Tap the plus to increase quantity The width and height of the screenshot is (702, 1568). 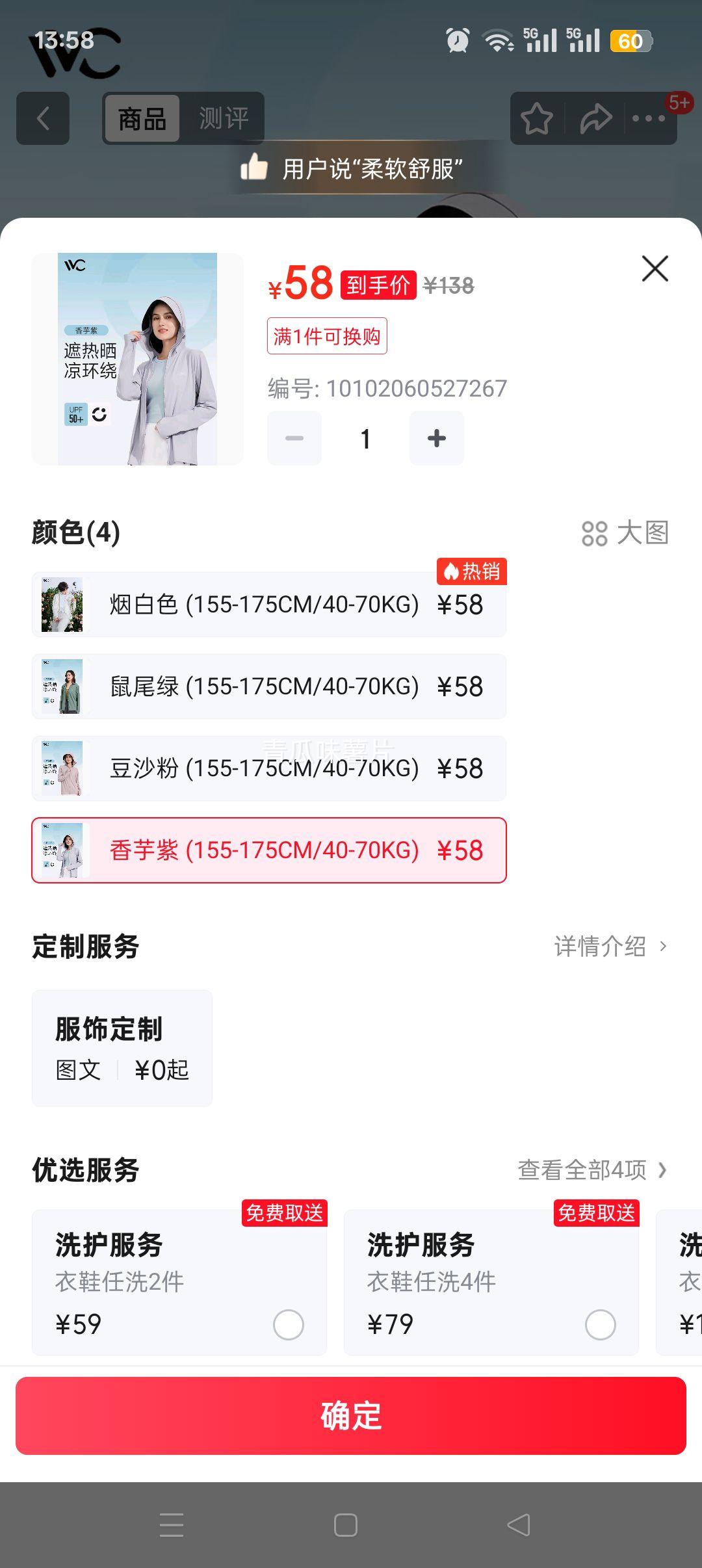coord(435,438)
